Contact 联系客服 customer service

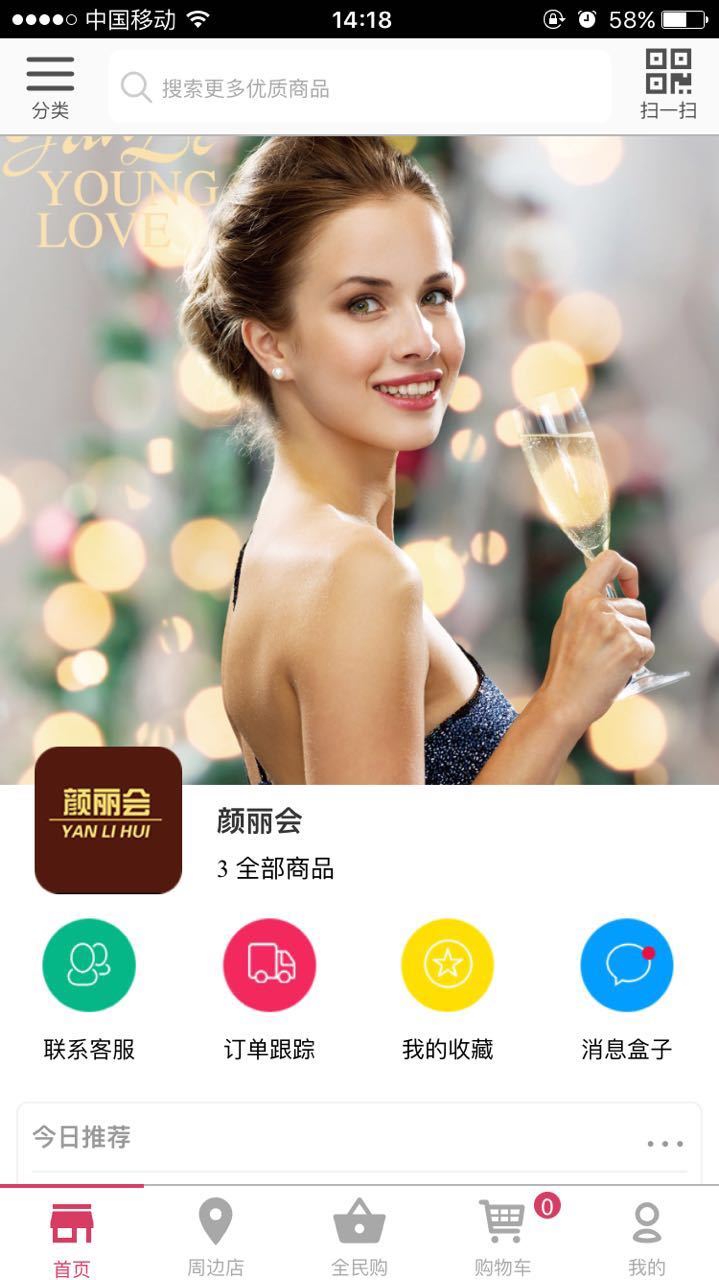pyautogui.click(x=89, y=990)
